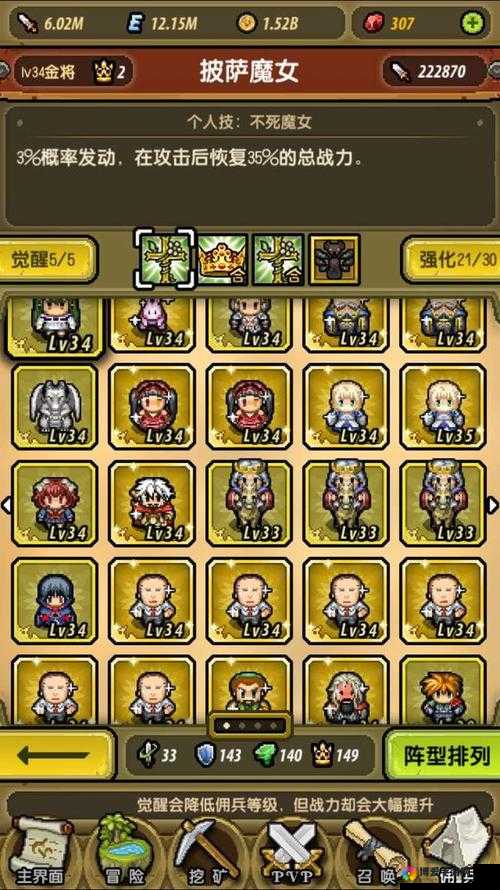Select the golden crown equipment slot
The image size is (500, 890).
(222, 260)
